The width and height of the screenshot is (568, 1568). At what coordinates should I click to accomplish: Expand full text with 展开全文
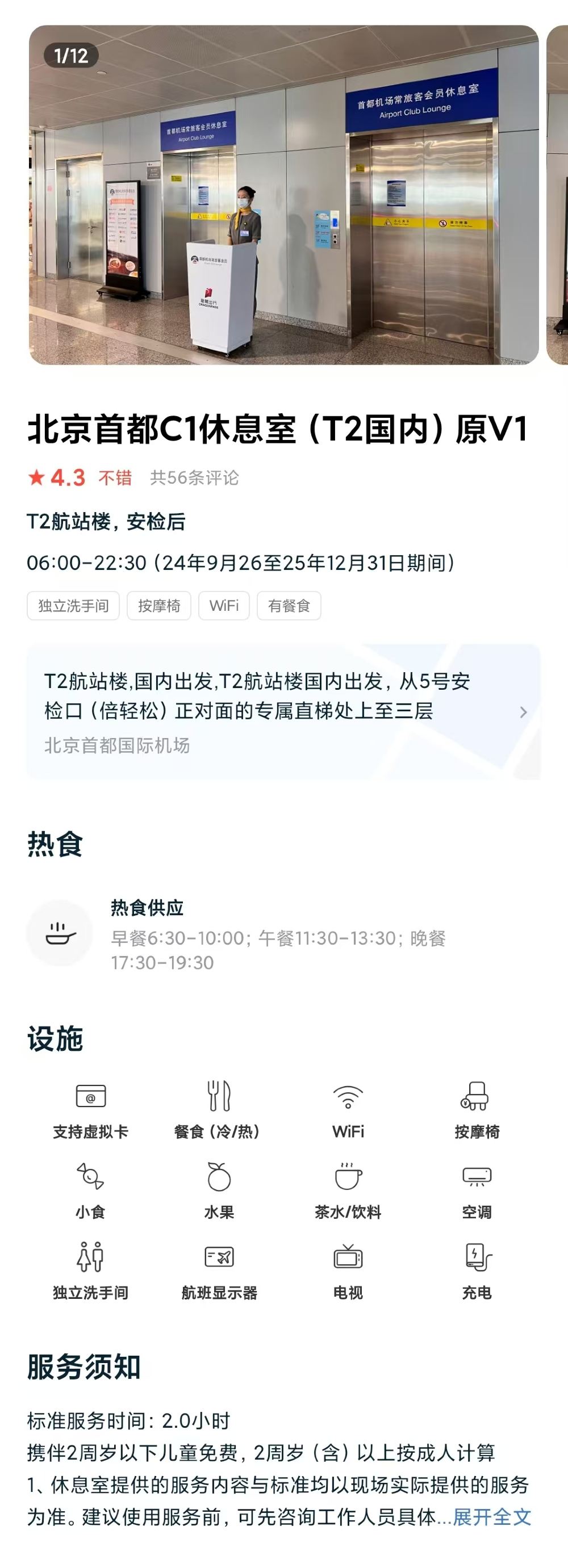pyautogui.click(x=492, y=1516)
